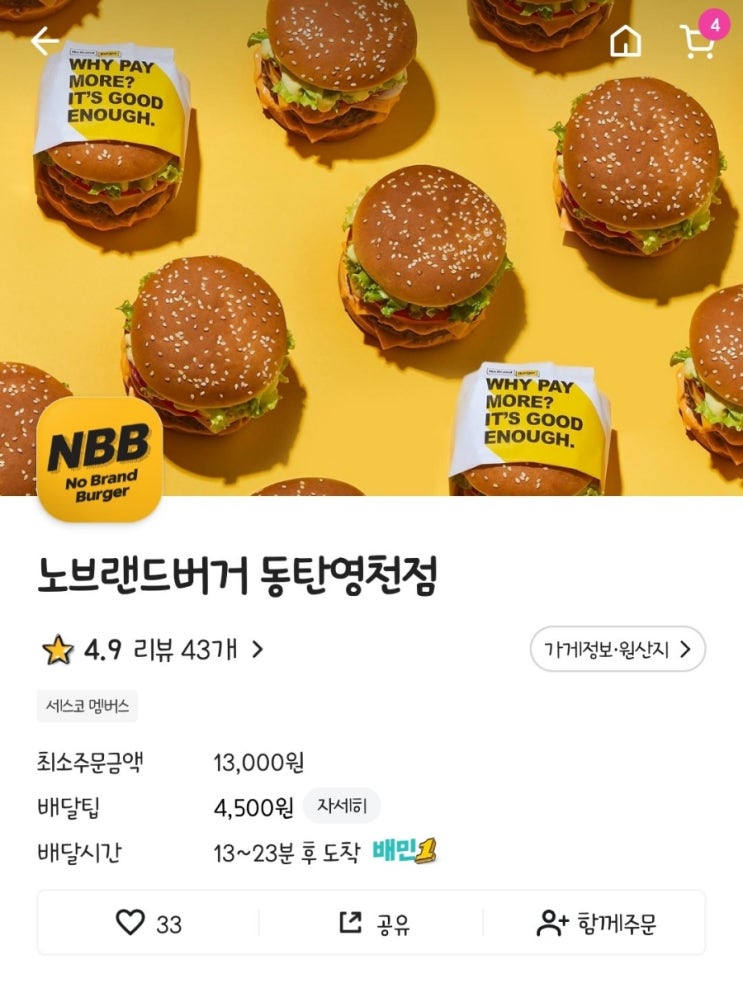The width and height of the screenshot is (743, 988).
Task: Start a group order with 함께주문
Action: (x=596, y=923)
